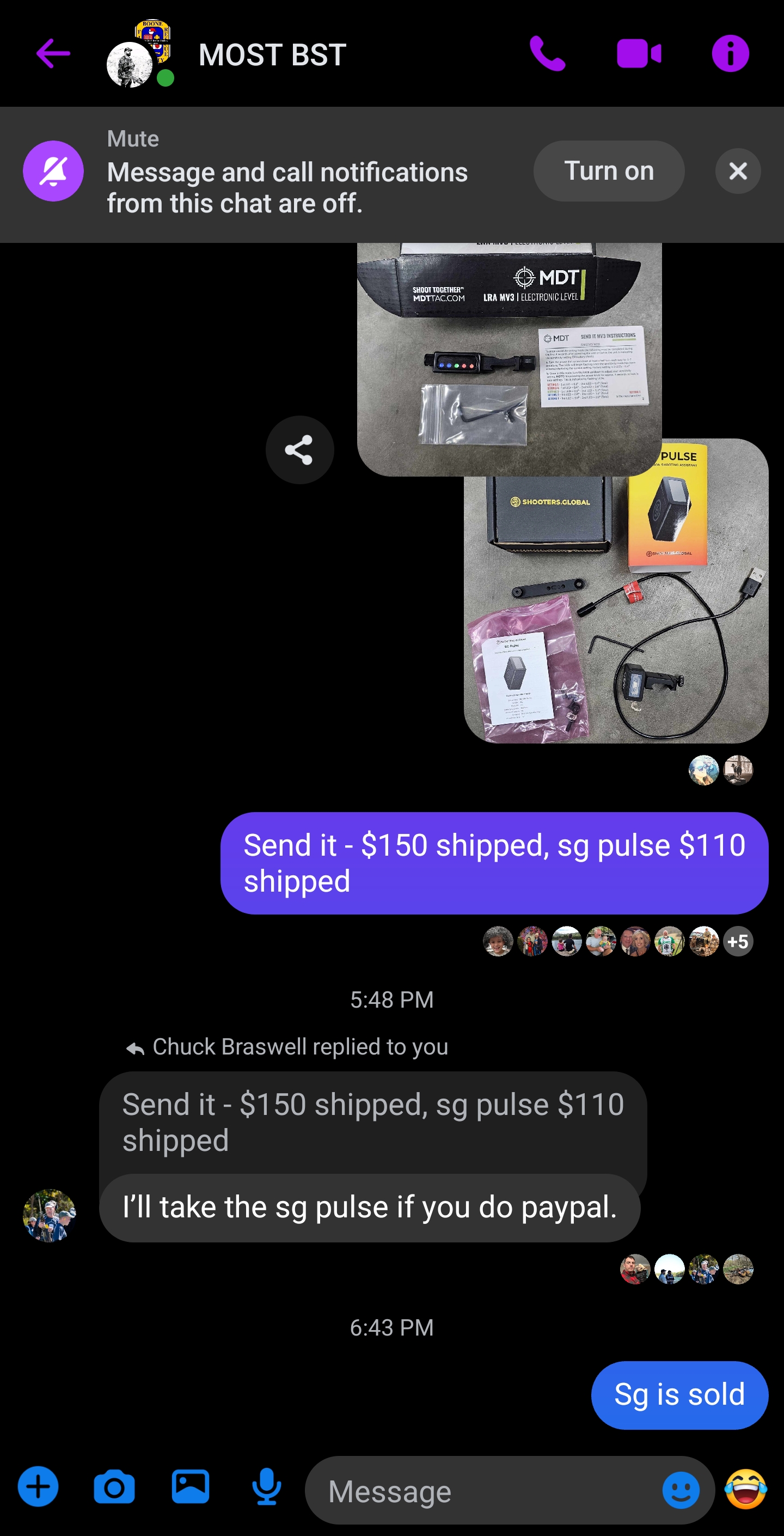Start a video call in this chat
The width and height of the screenshot is (784, 1536).
639,54
